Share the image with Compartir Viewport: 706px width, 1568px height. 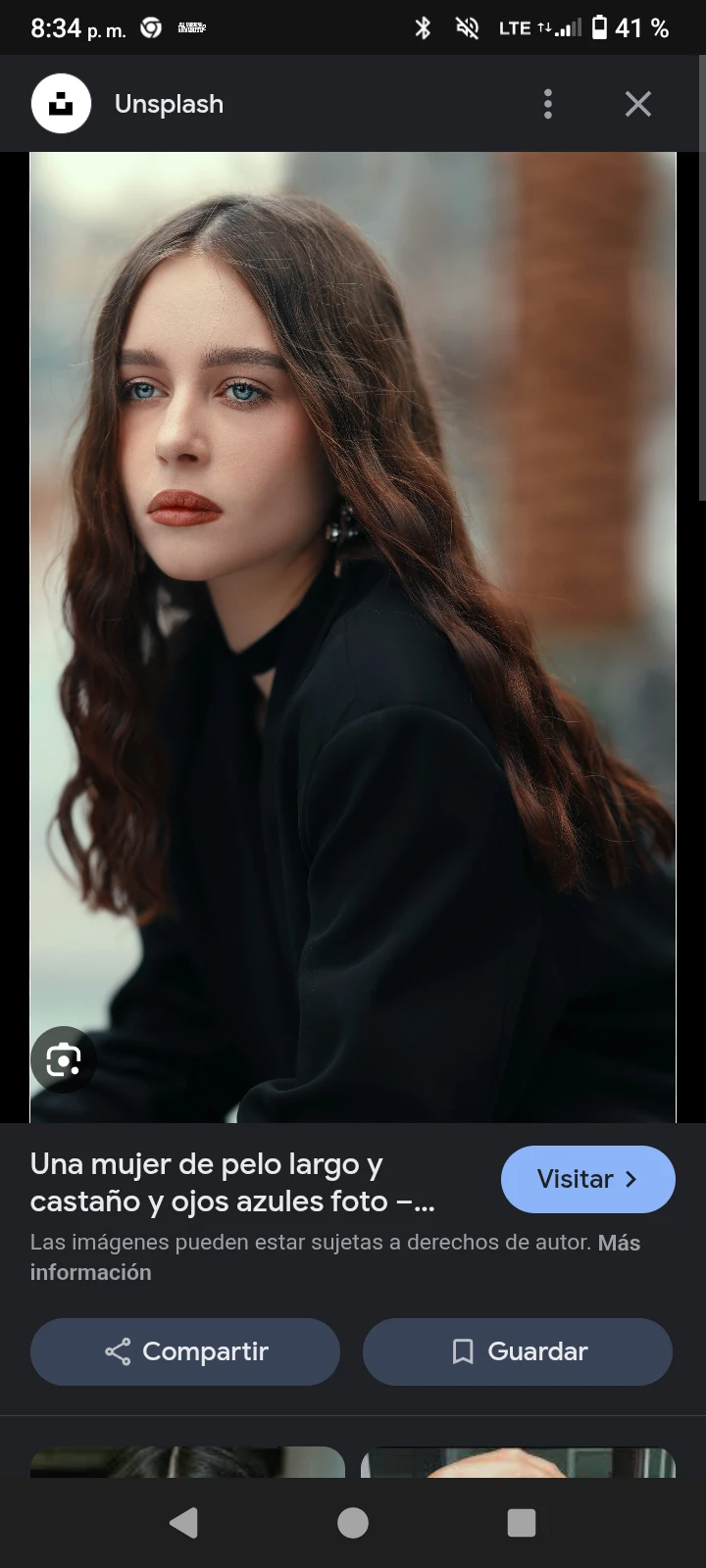[x=185, y=1351]
